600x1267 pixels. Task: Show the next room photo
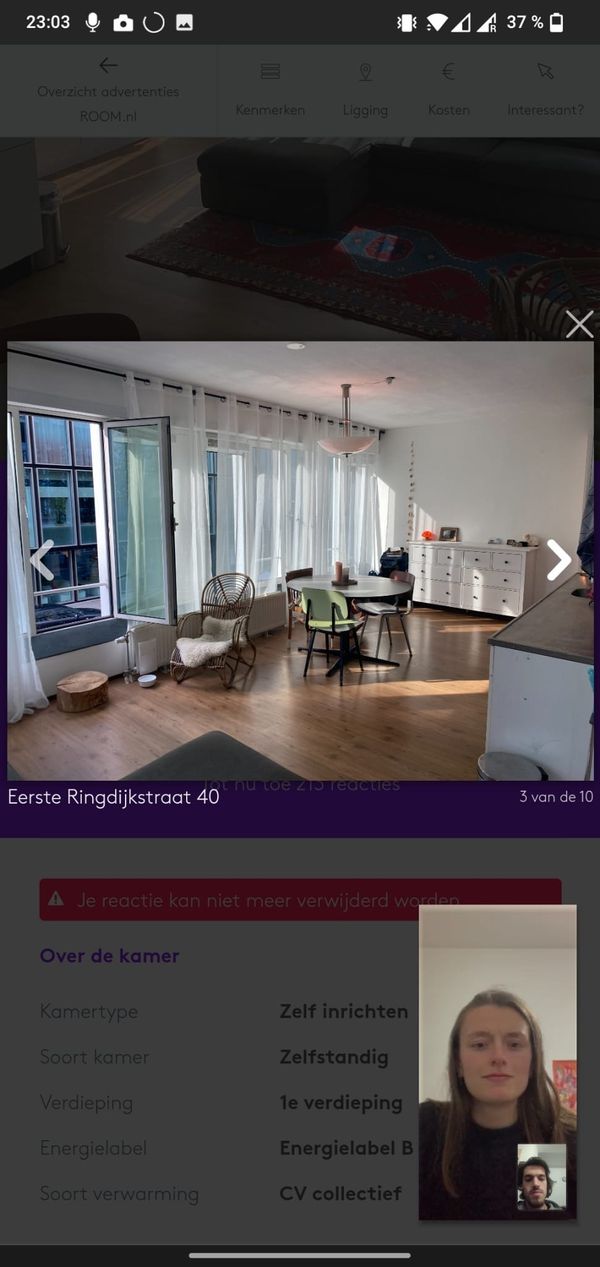[x=558, y=560]
